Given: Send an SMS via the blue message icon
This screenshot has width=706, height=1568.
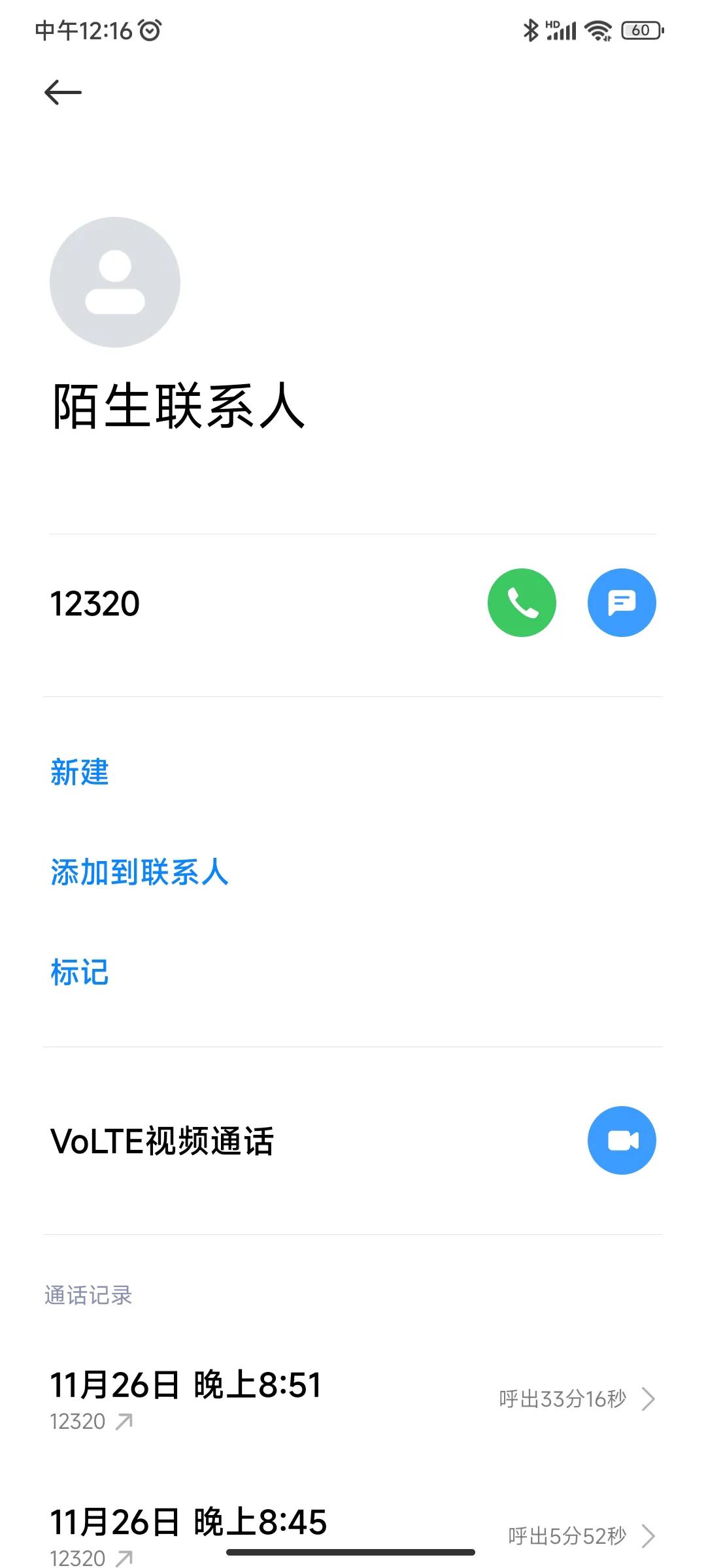Looking at the screenshot, I should (x=621, y=602).
